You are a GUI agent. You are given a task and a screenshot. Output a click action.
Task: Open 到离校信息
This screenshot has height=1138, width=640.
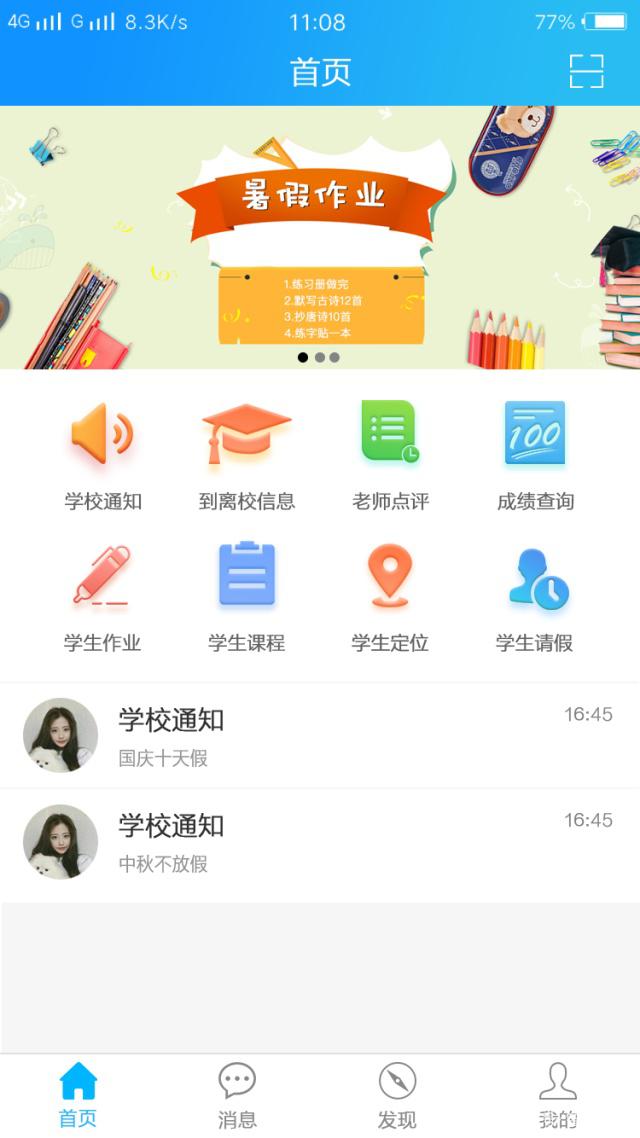[246, 455]
